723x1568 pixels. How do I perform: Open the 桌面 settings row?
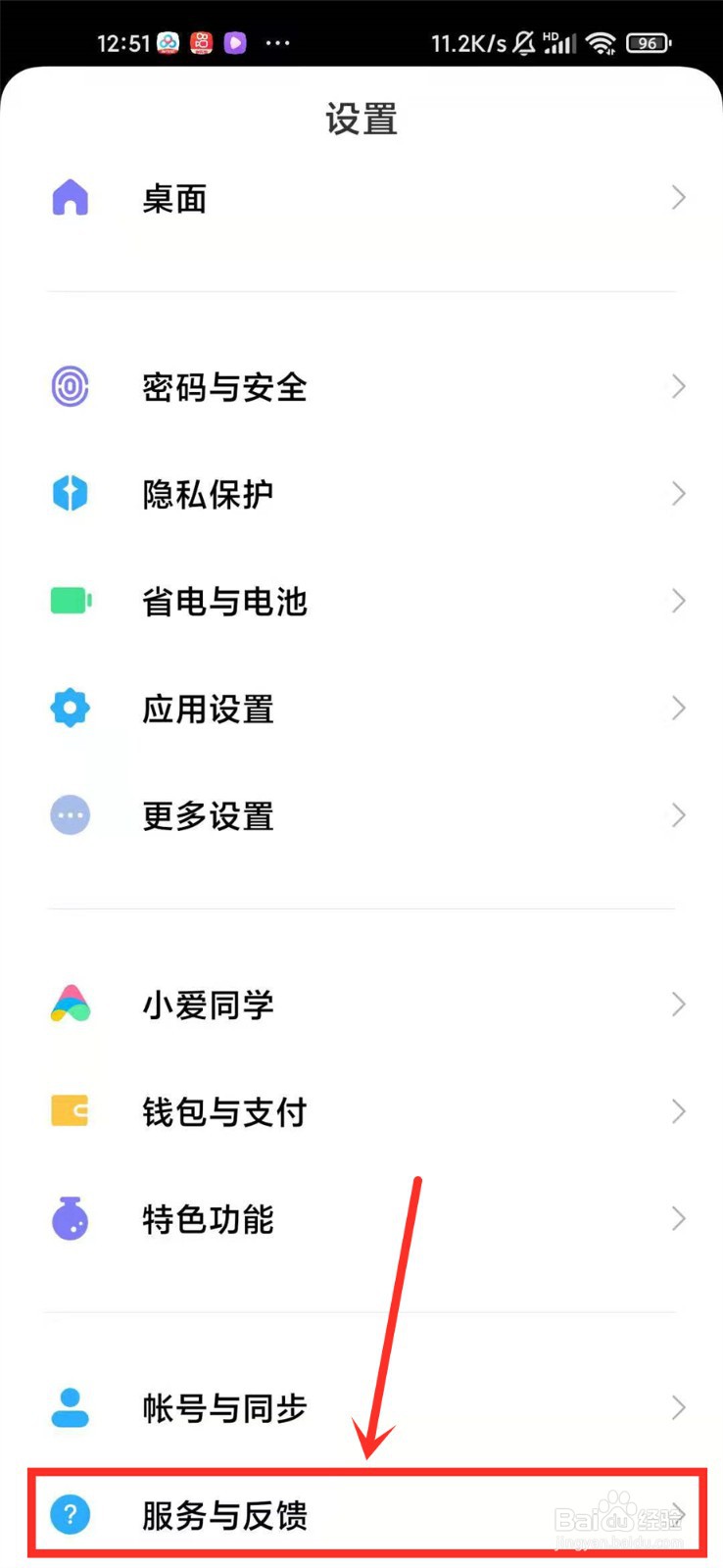[361, 199]
